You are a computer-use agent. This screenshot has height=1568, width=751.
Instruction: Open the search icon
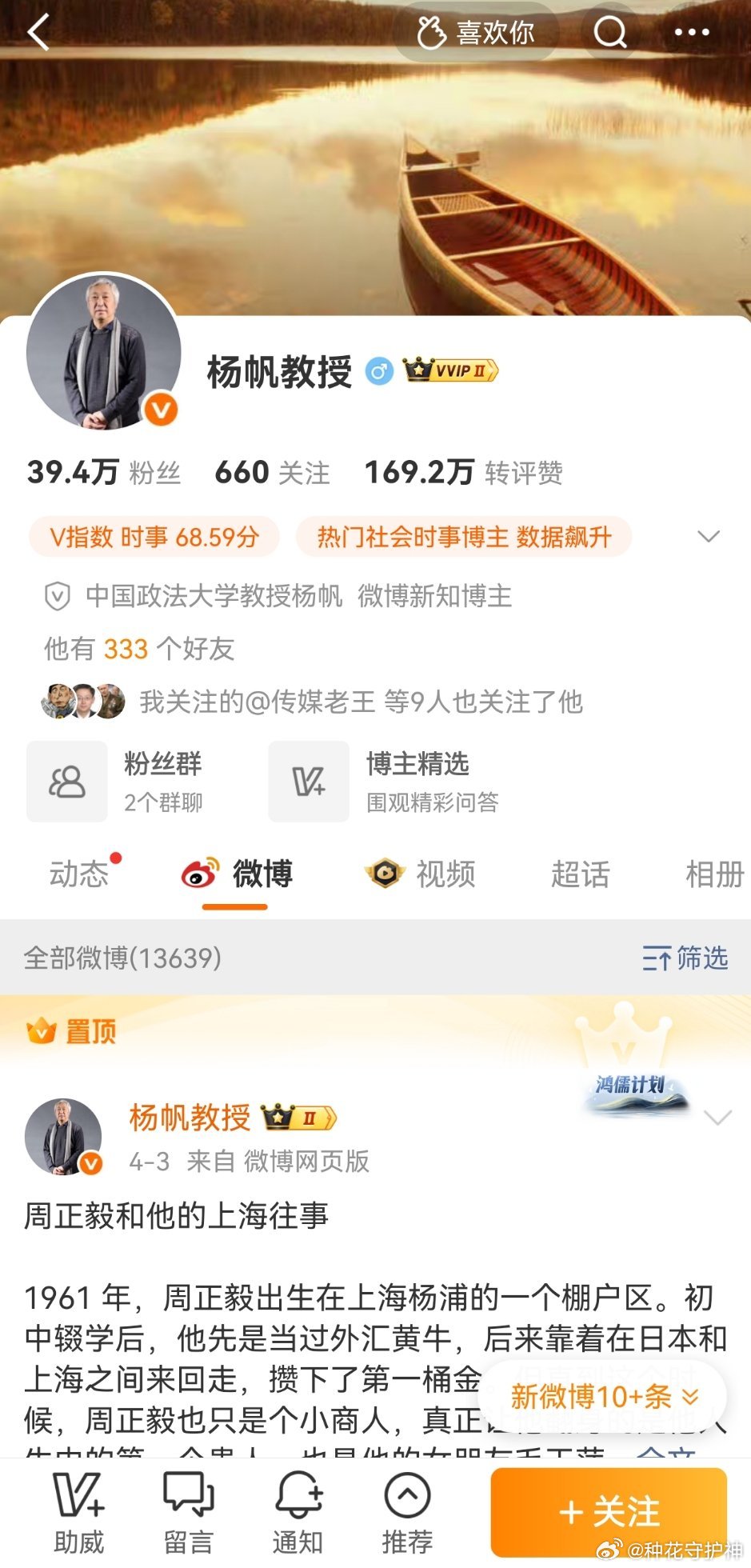(x=609, y=32)
